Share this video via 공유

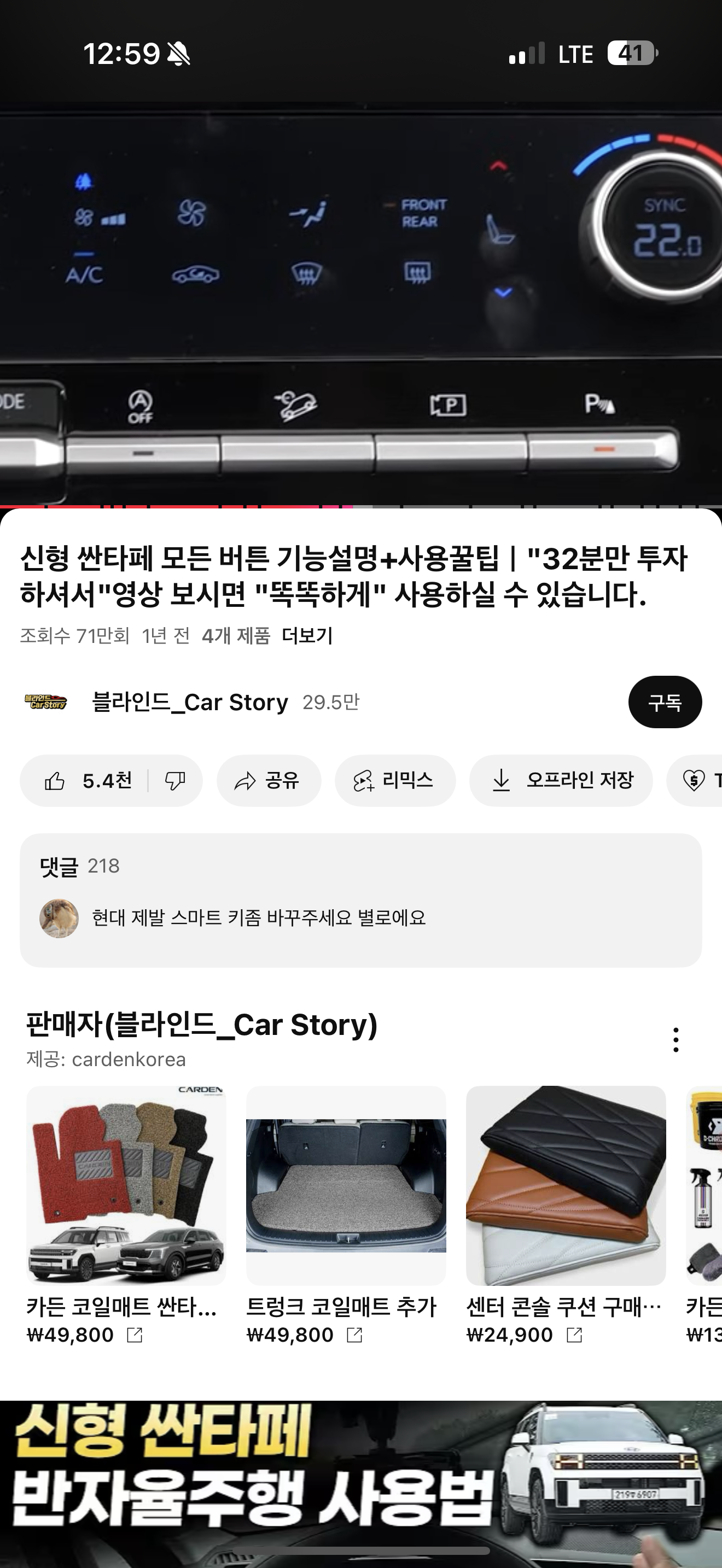coord(269,780)
